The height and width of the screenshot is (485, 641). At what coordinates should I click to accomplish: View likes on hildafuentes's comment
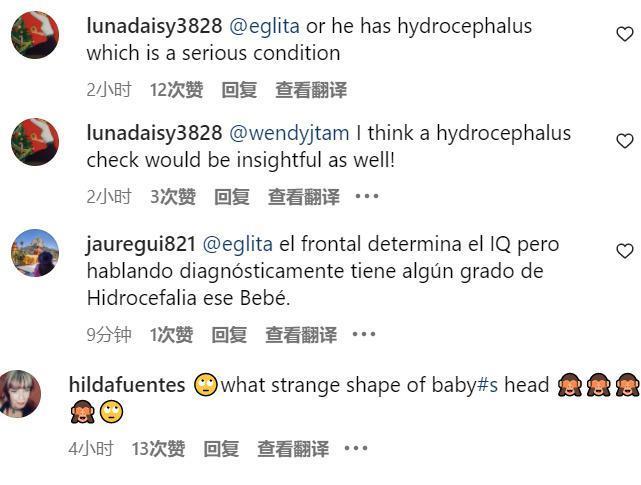coord(158,449)
